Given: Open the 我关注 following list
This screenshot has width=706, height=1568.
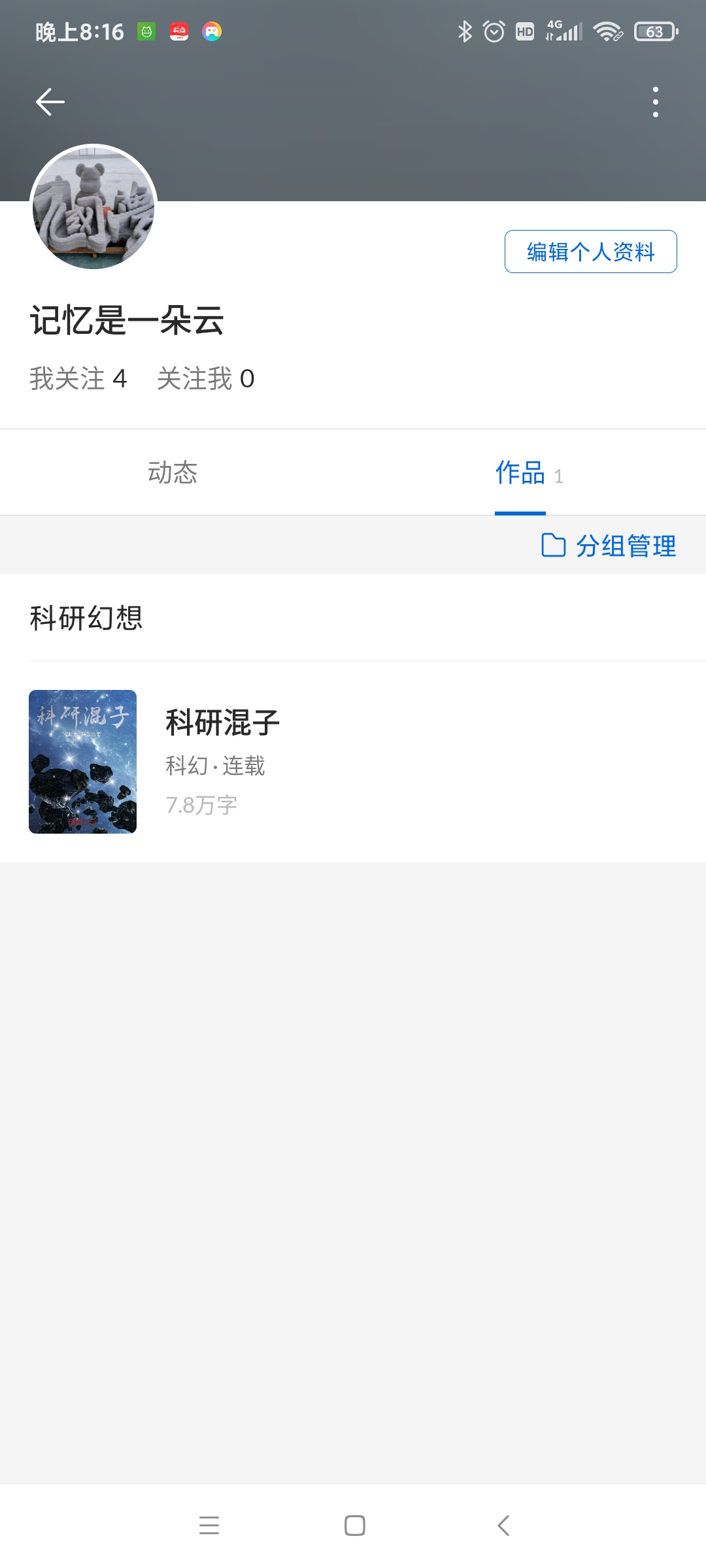Looking at the screenshot, I should [78, 378].
